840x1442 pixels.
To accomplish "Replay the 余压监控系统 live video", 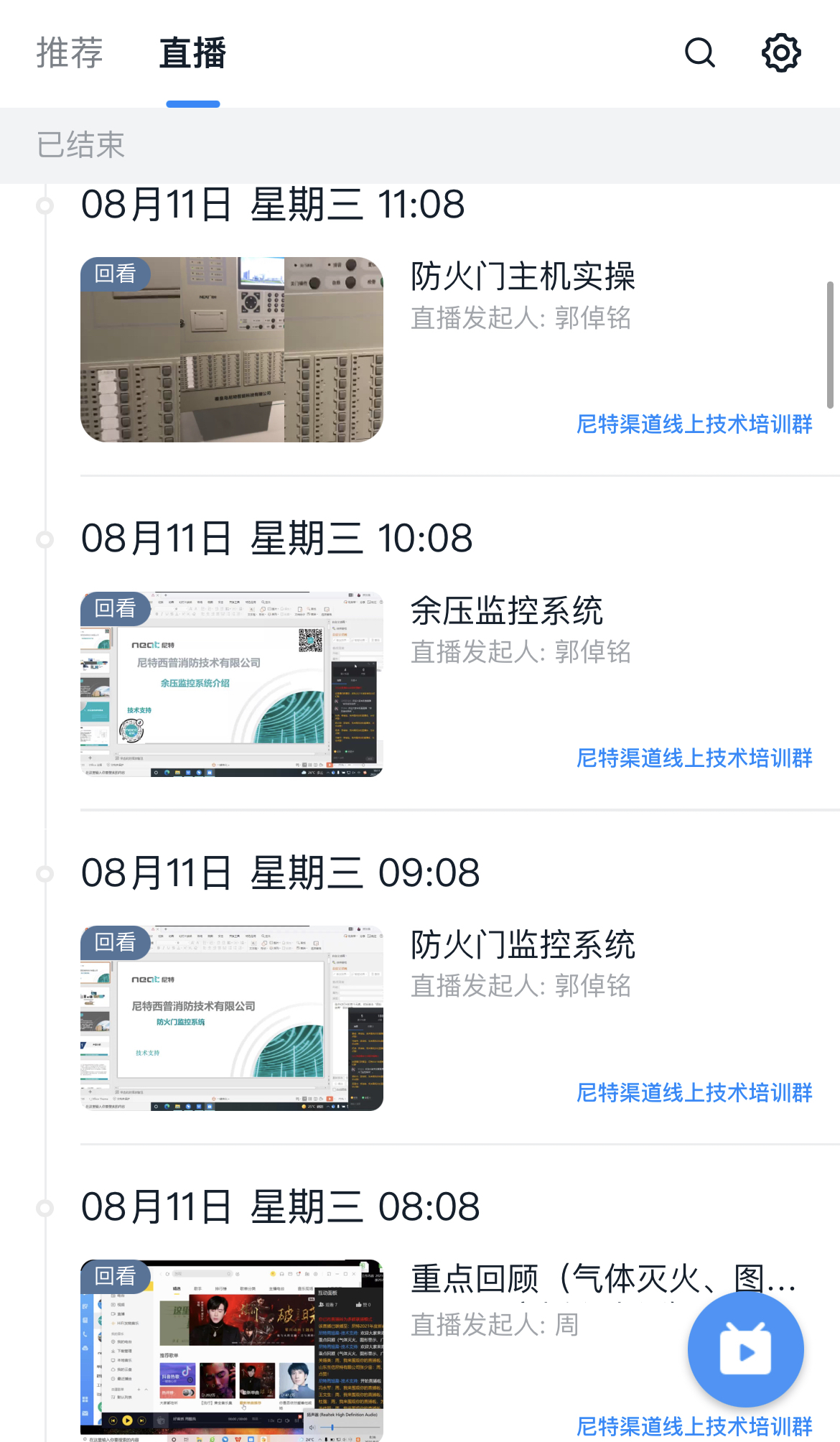I will (x=231, y=684).
